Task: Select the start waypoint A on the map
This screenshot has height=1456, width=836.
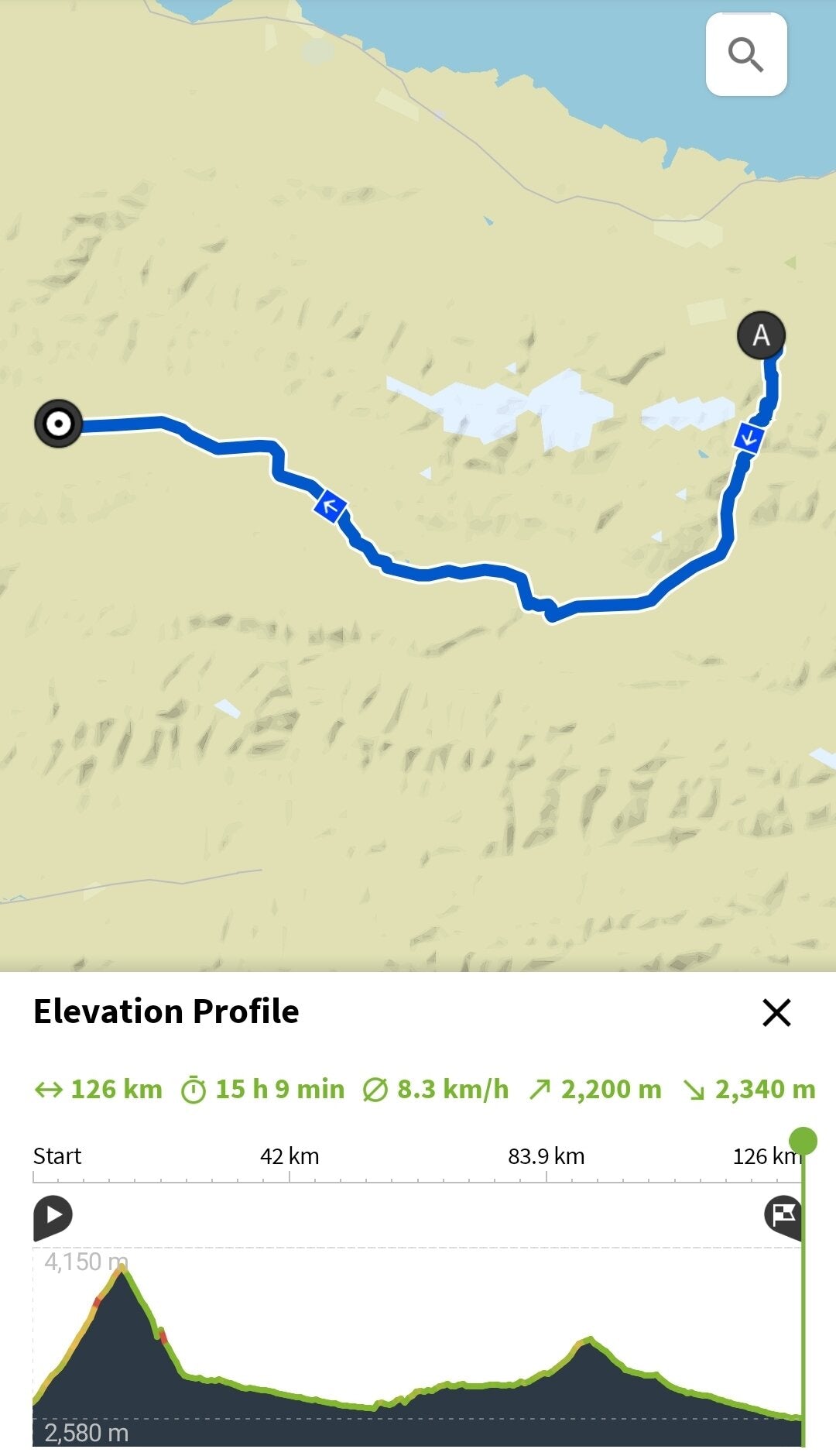Action: click(761, 335)
